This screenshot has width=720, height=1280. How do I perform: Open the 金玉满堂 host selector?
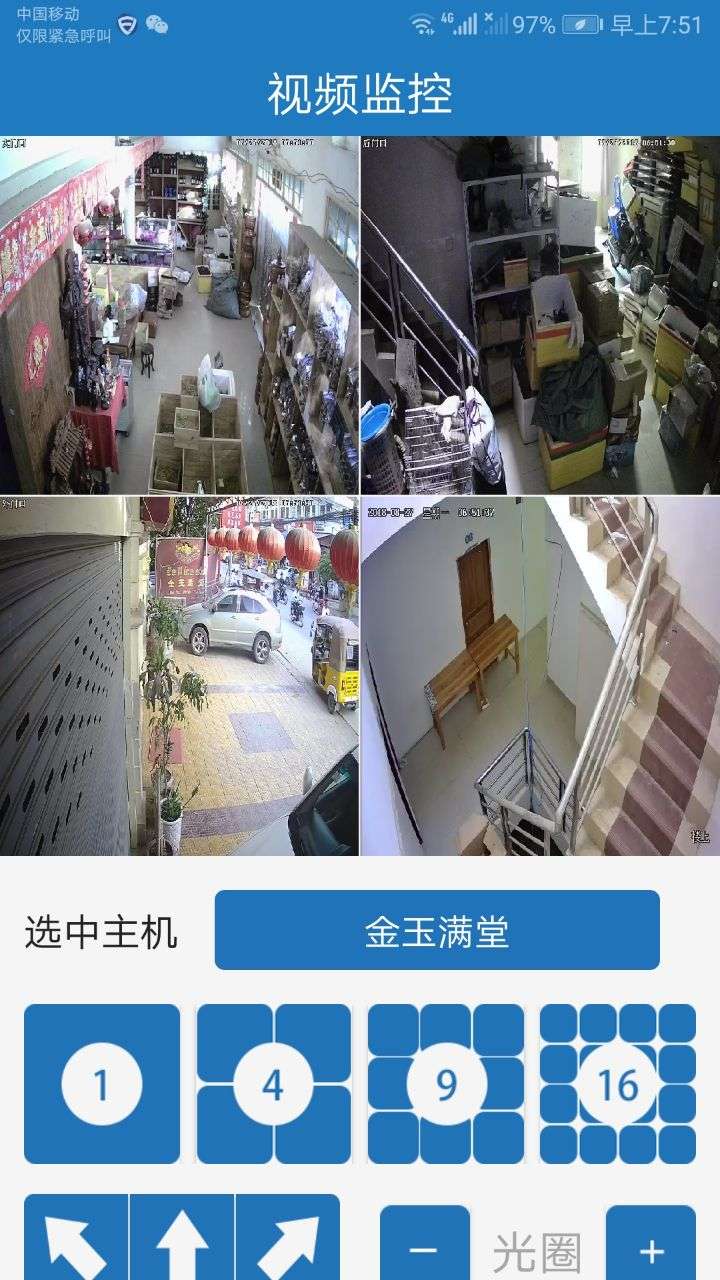click(437, 930)
